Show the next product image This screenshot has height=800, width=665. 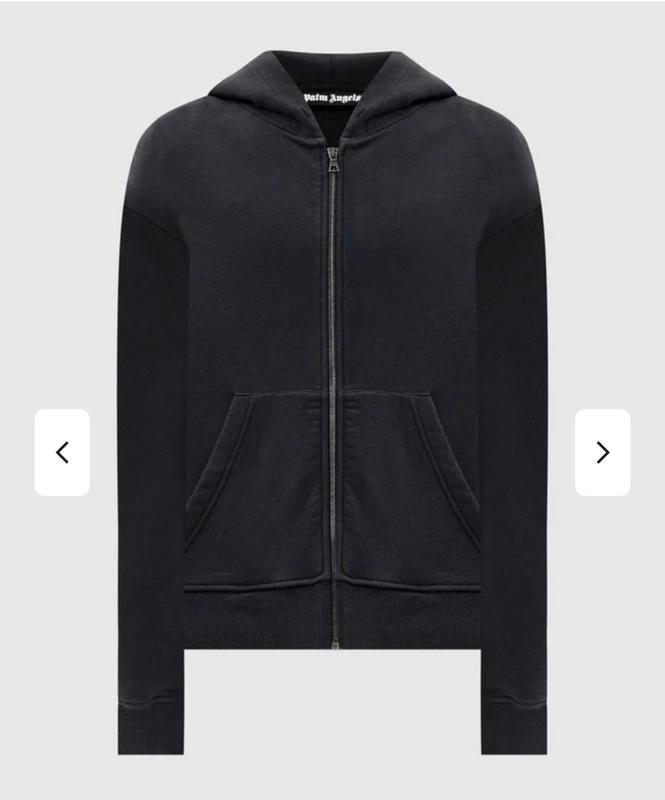pos(602,452)
